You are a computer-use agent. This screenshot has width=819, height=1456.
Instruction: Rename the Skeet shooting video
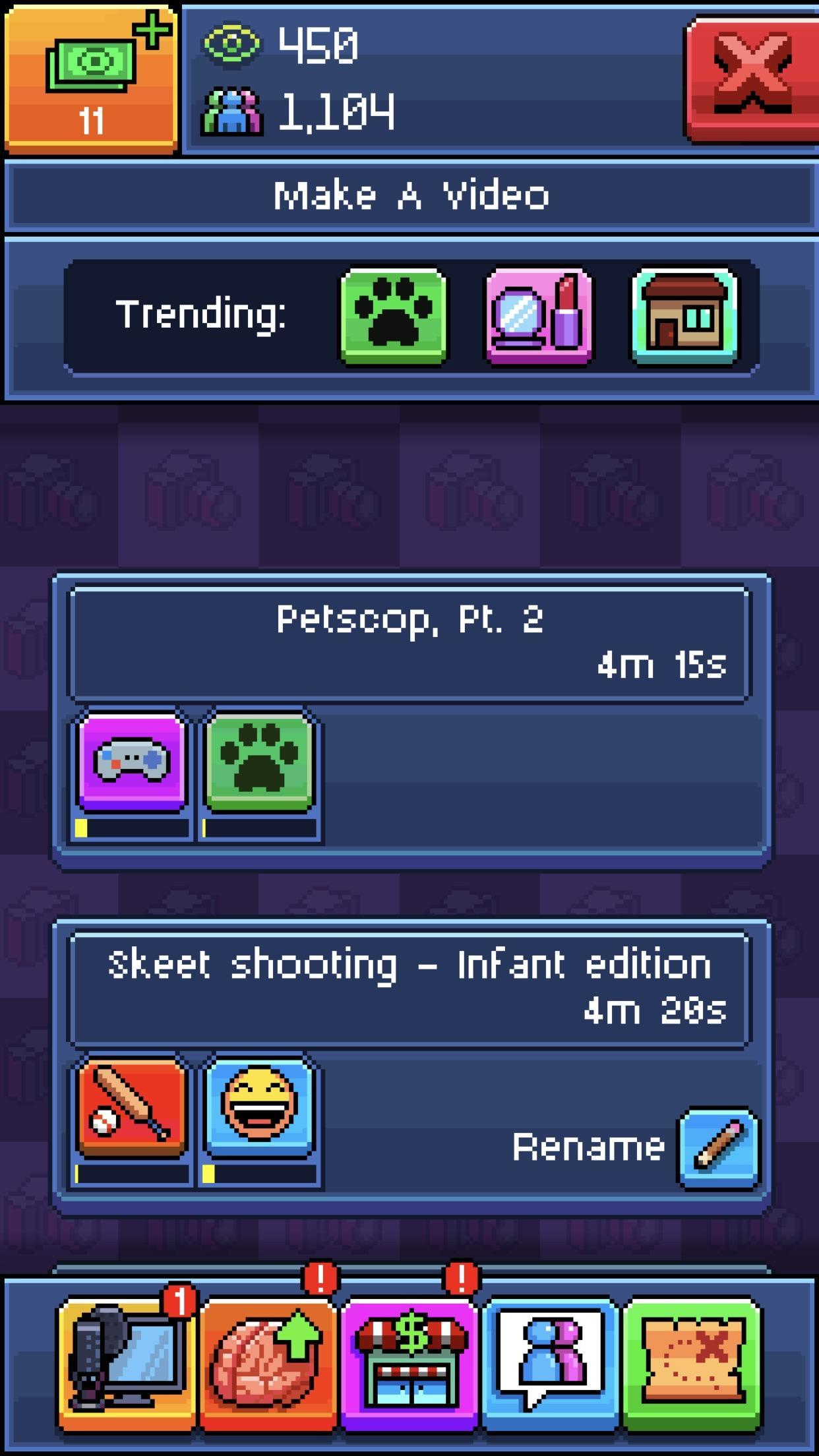click(x=719, y=1148)
